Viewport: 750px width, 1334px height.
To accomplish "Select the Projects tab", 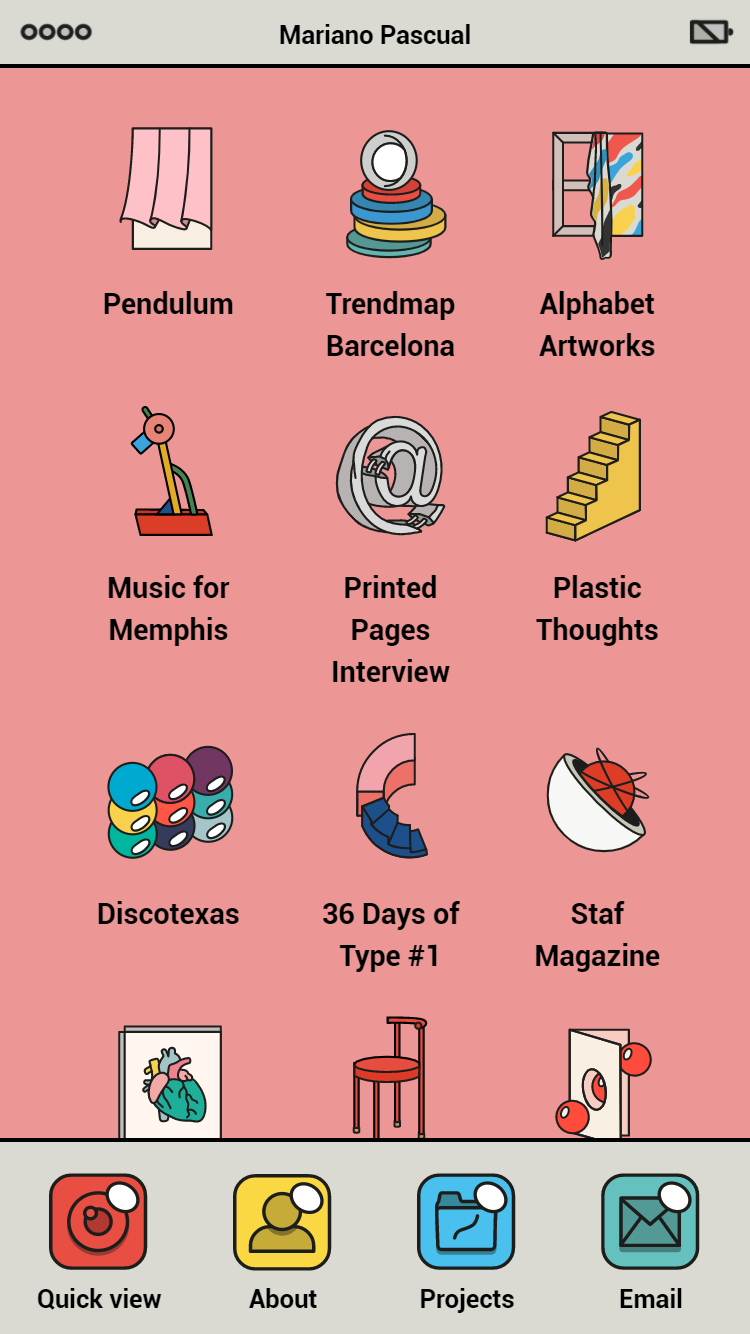I will pyautogui.click(x=466, y=1242).
